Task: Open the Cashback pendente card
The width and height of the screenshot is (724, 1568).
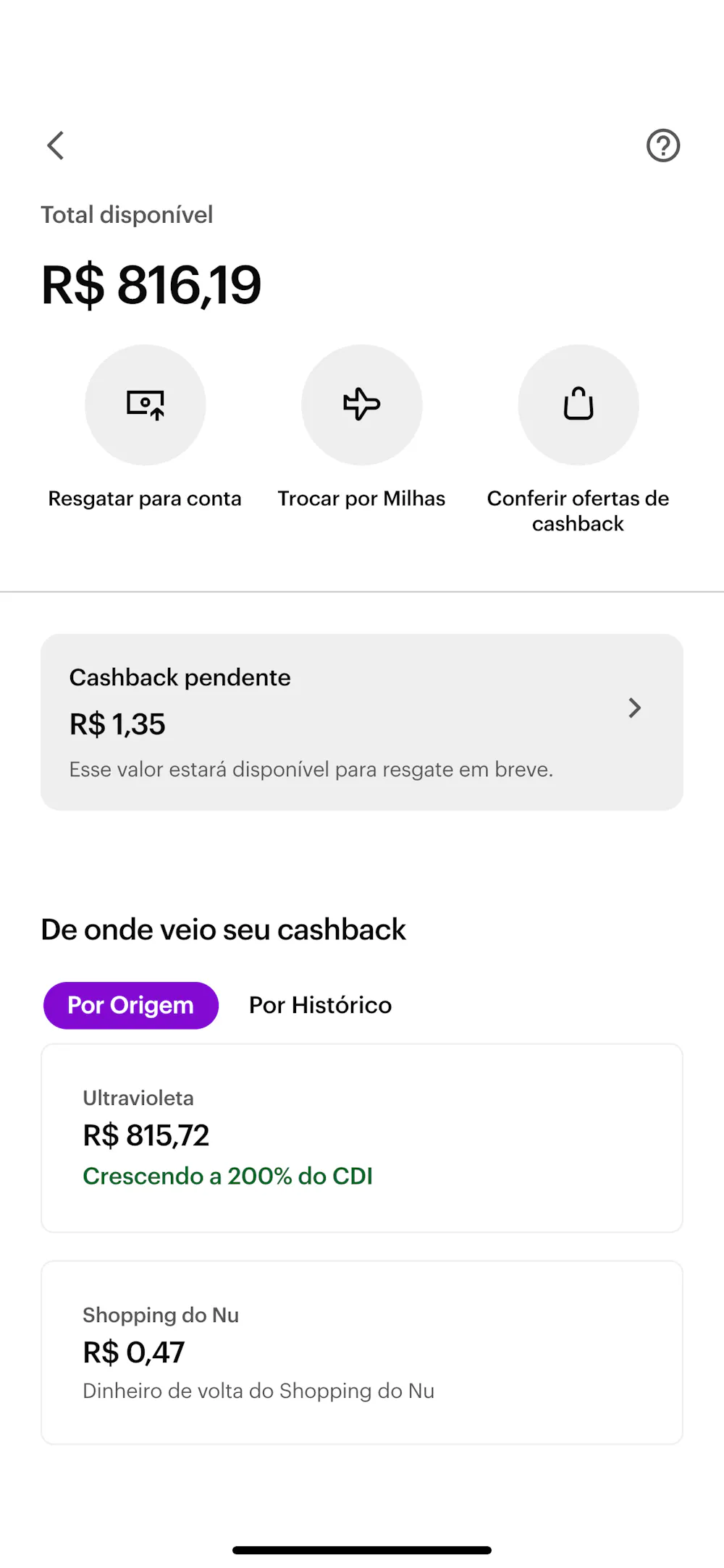Action: tap(362, 722)
